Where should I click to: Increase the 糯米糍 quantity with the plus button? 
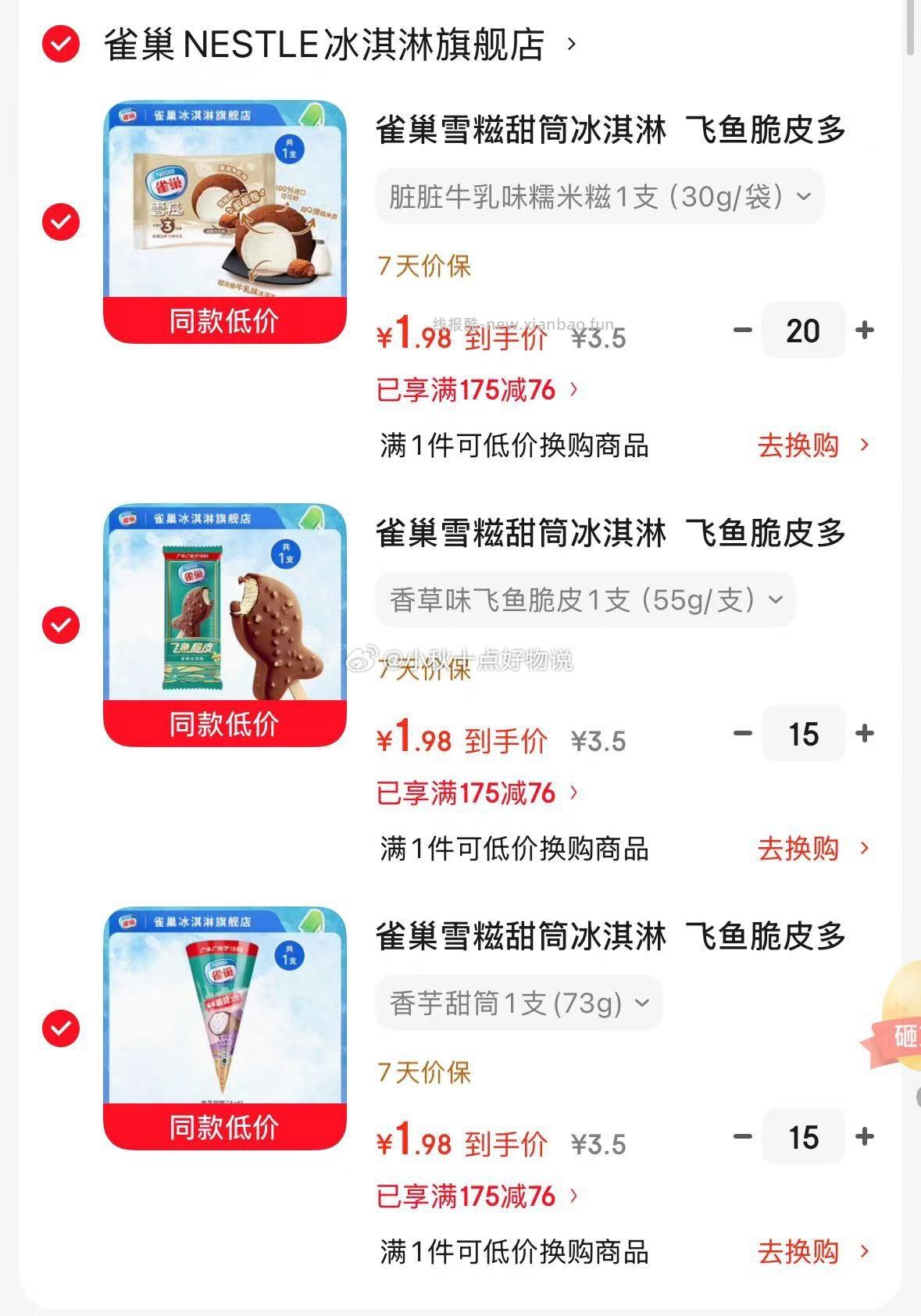[863, 331]
